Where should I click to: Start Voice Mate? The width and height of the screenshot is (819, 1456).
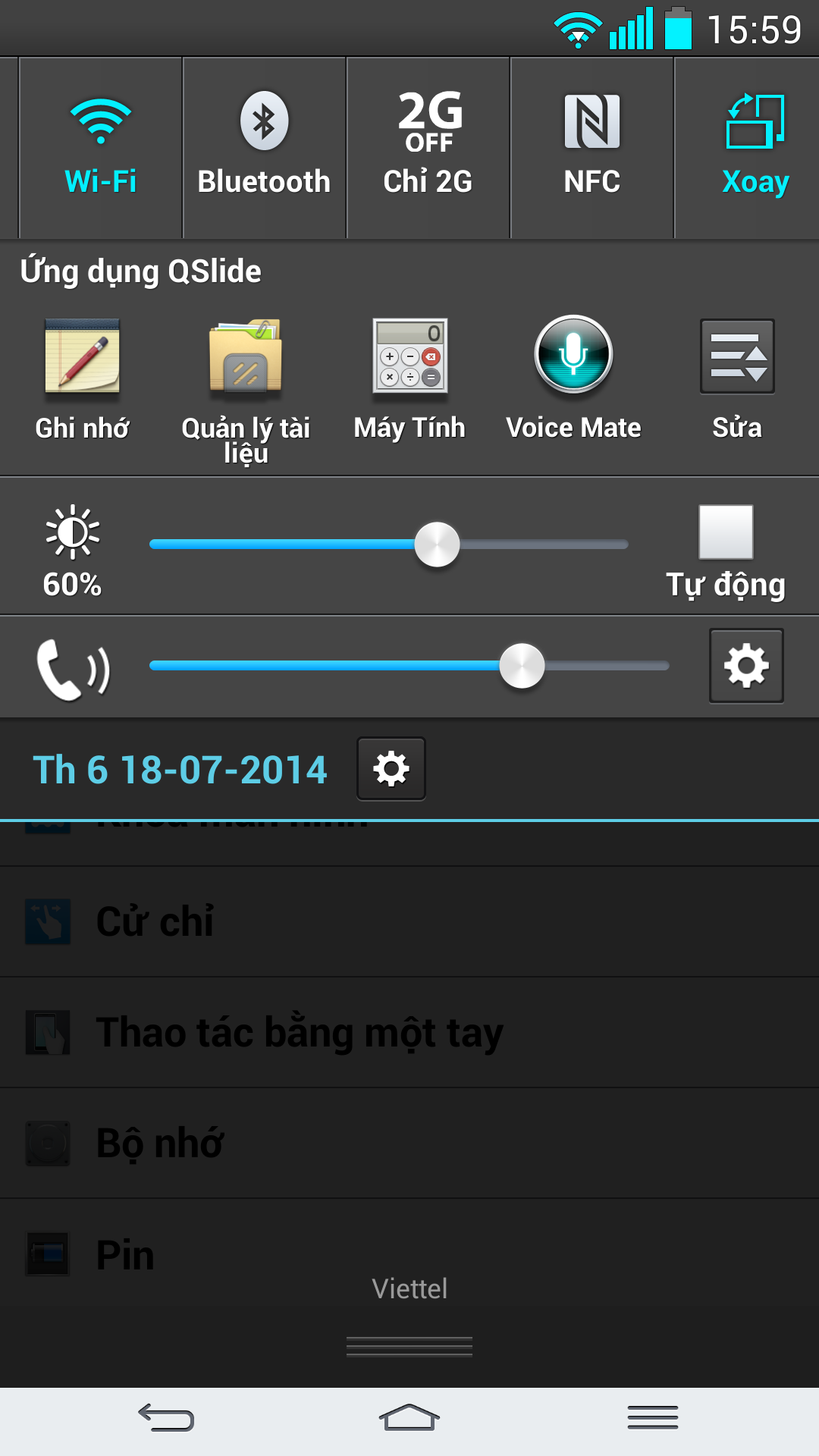point(573,377)
